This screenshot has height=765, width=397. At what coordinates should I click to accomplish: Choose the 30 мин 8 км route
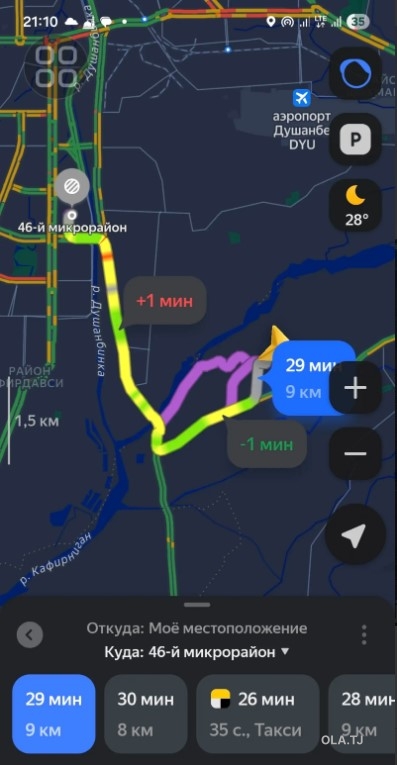pyautogui.click(x=146, y=714)
